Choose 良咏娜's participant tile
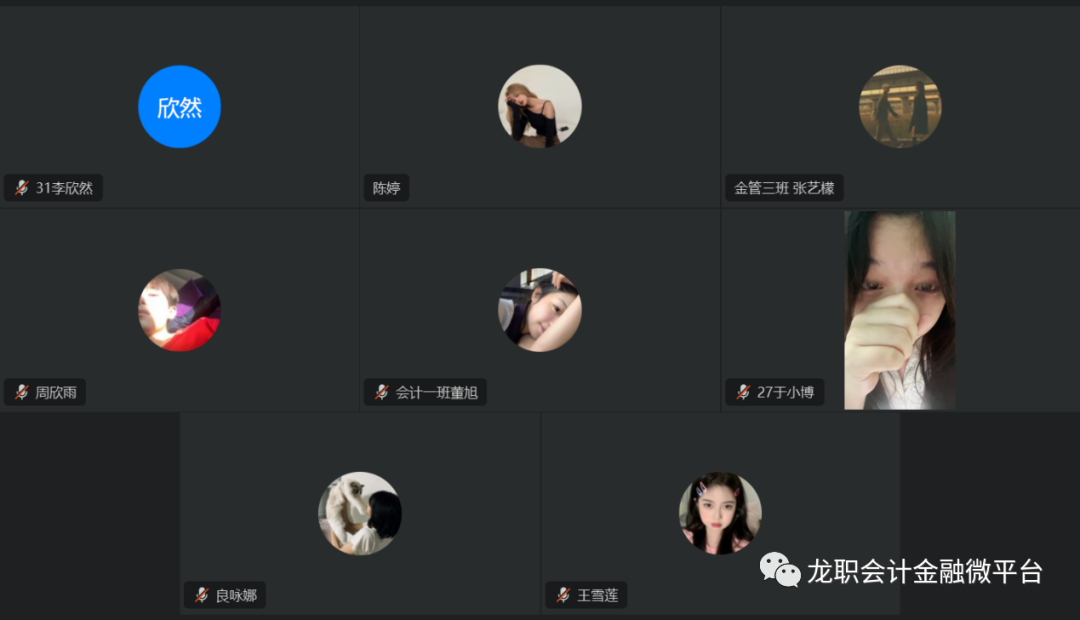 tap(359, 513)
